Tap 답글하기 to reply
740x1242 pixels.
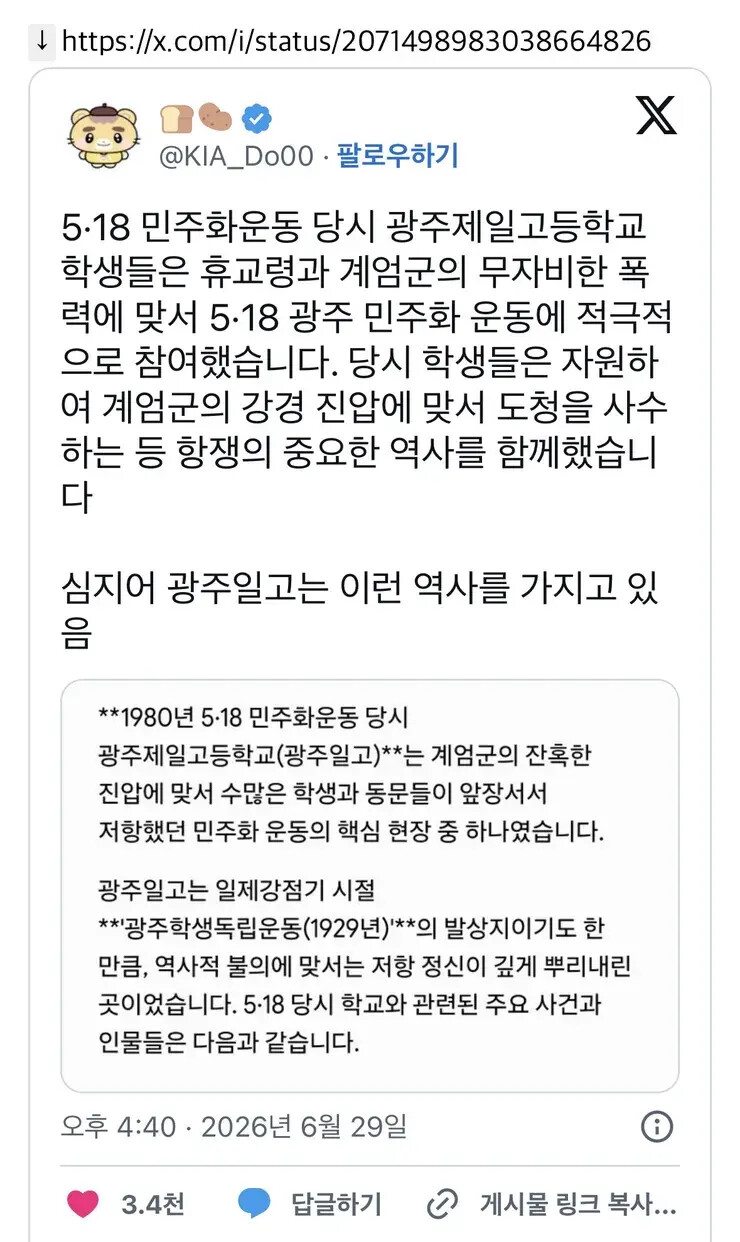coord(311,1204)
